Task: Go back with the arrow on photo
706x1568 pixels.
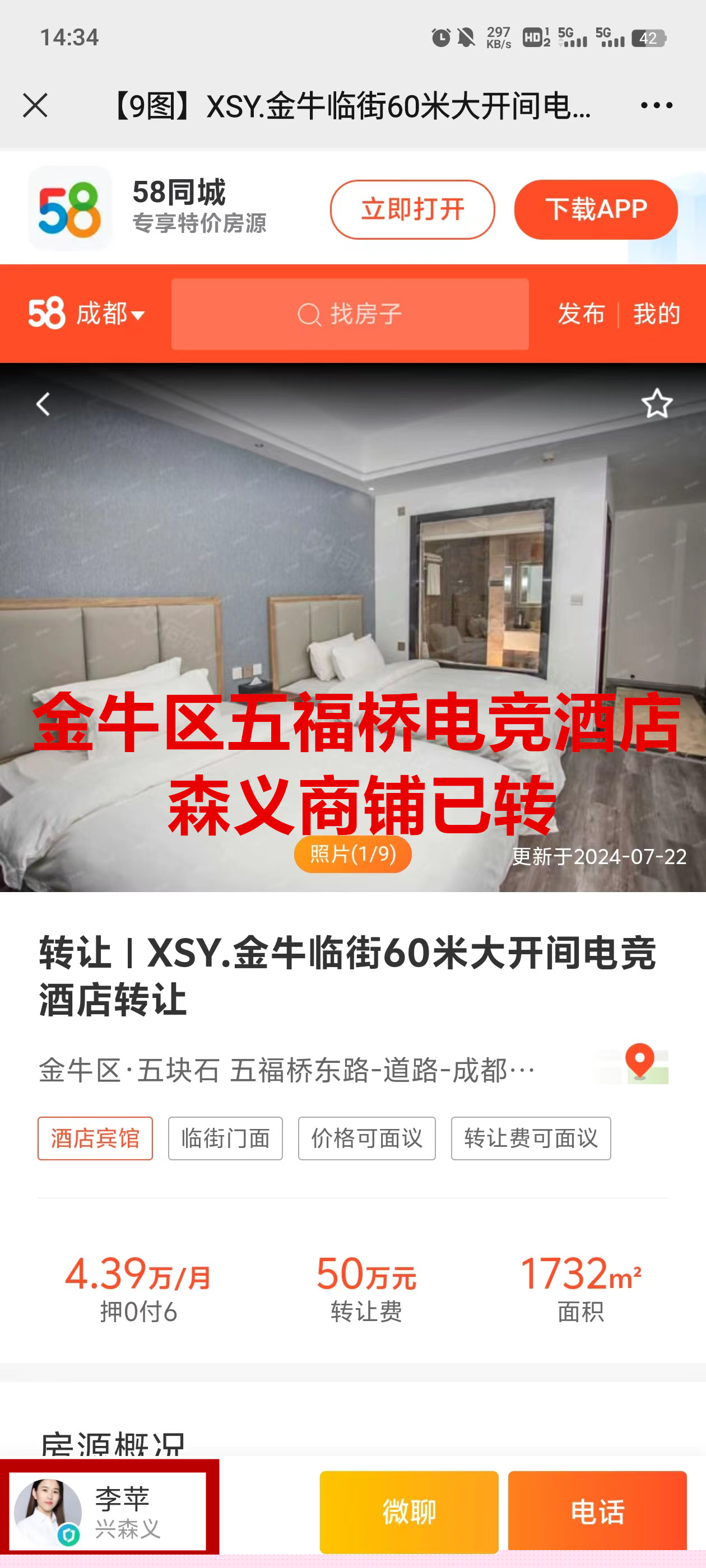Action: coord(43,404)
